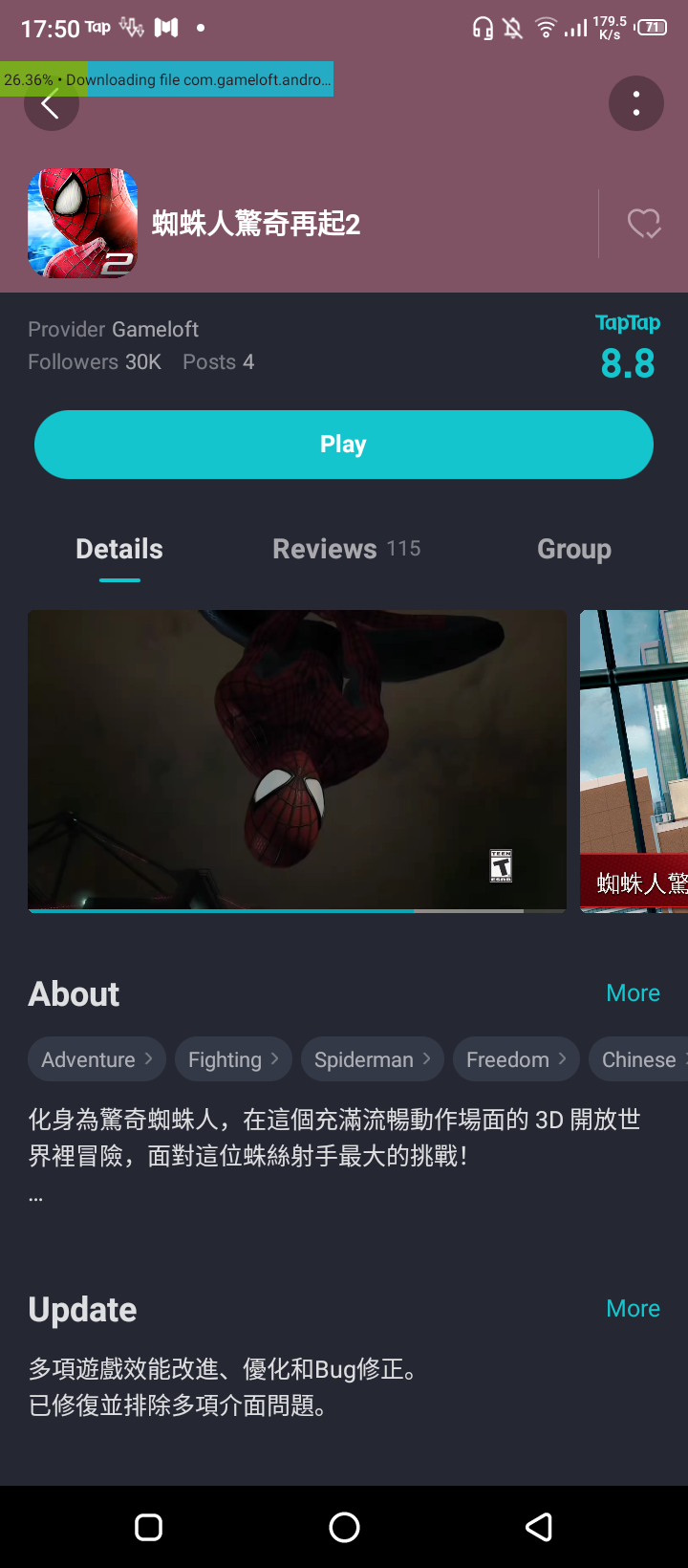Image resolution: width=688 pixels, height=1568 pixels.
Task: Go back using the top arrow
Action: (51, 105)
